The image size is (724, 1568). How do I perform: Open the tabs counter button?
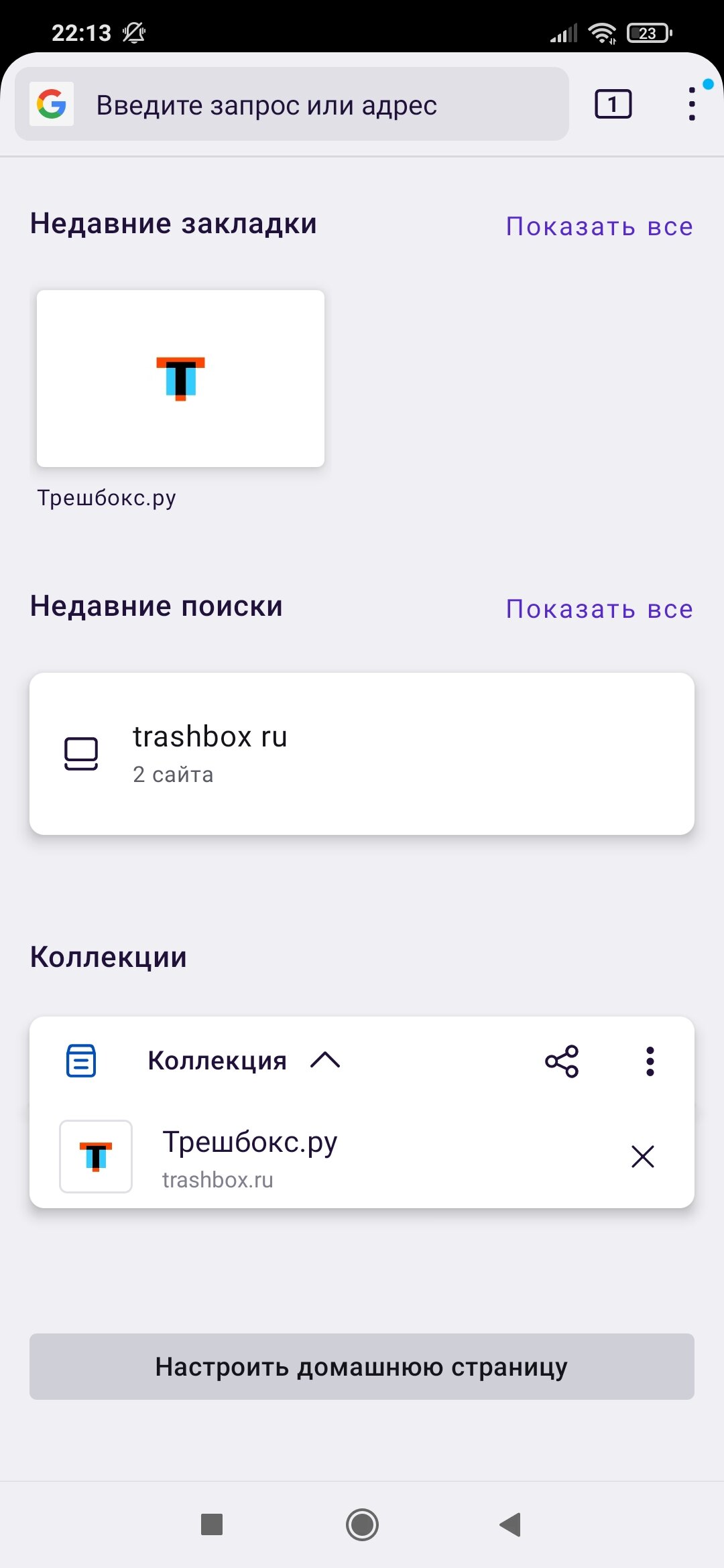613,104
